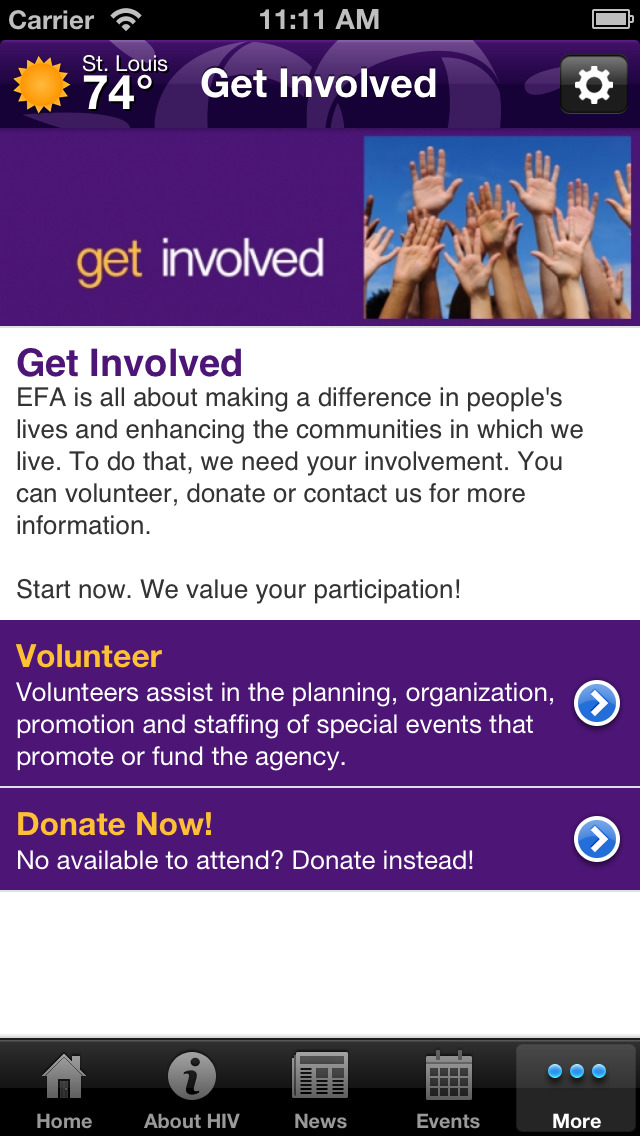Open the Donate Now! row
Screen dimensions: 640x1136
[320, 839]
